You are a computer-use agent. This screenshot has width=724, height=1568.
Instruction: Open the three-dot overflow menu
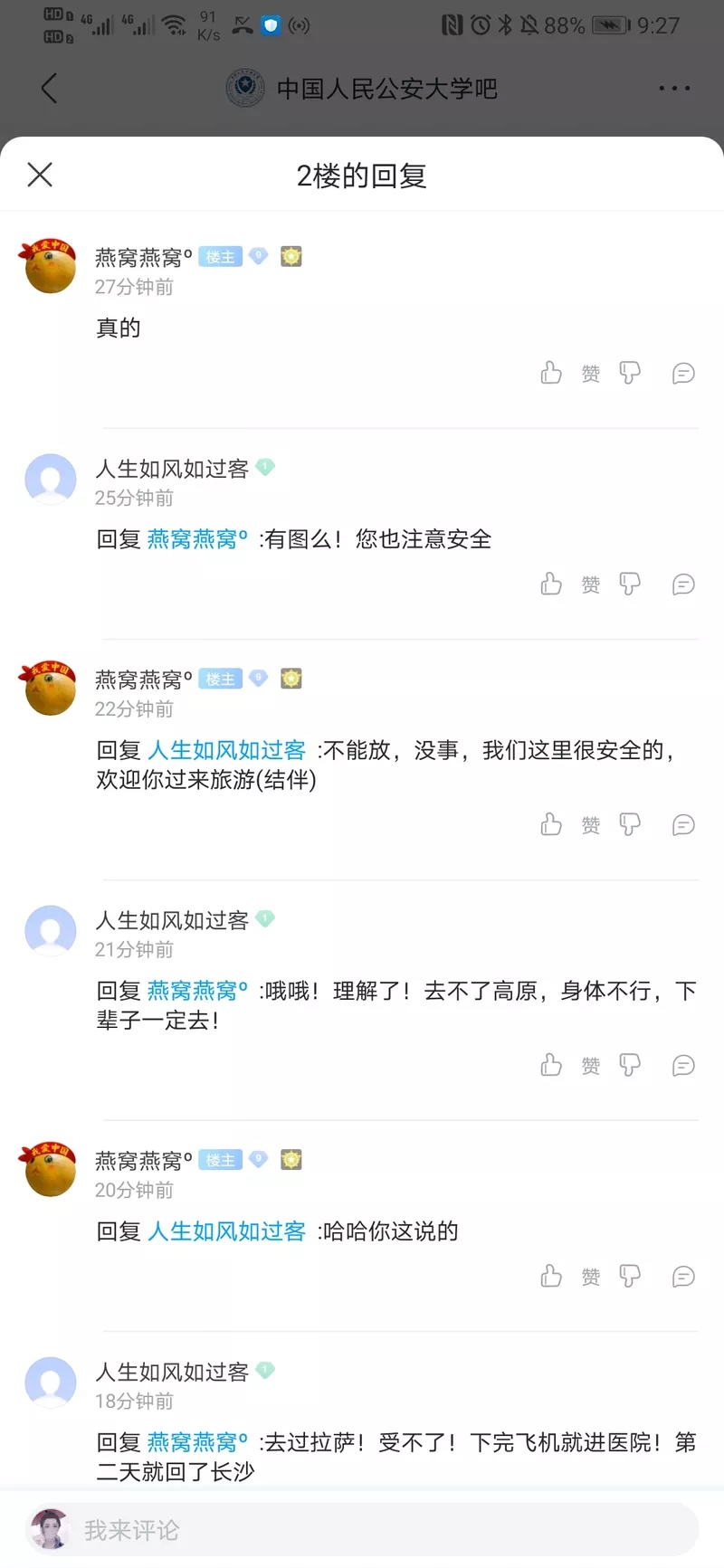tap(673, 88)
